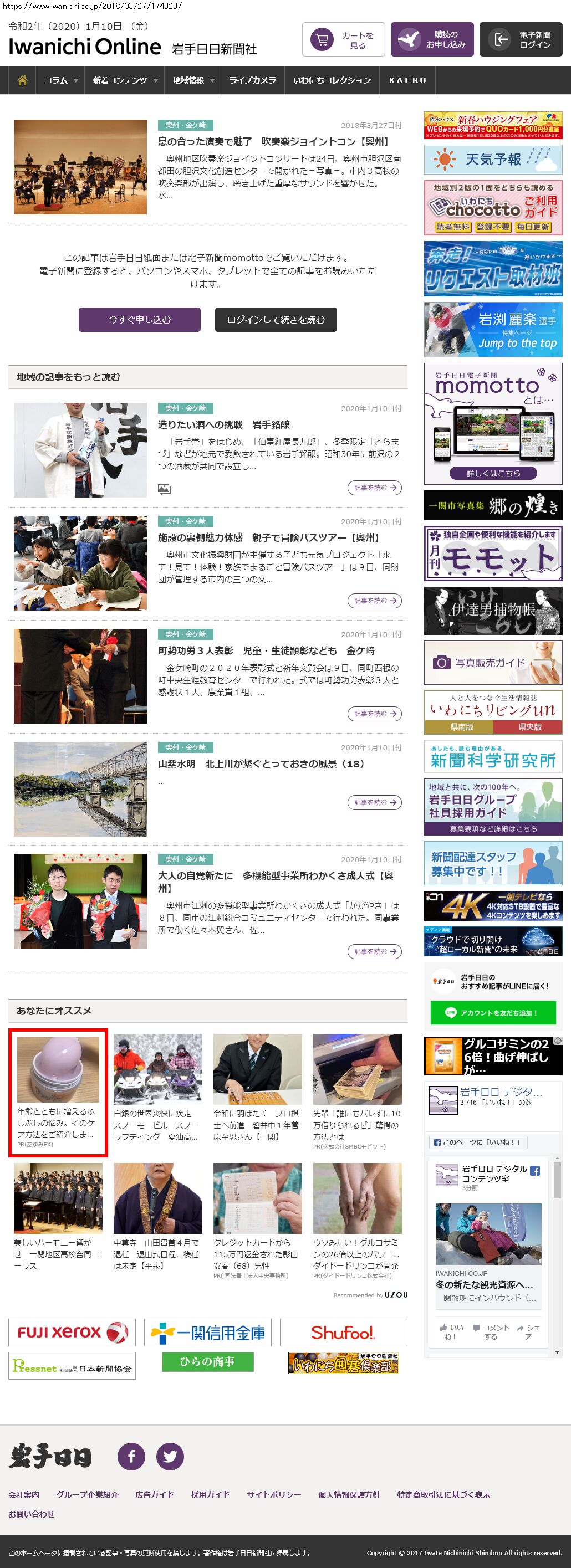The width and height of the screenshot is (571, 1568).
Task: Open the Twitter icon in the footer
Action: pos(170,1457)
